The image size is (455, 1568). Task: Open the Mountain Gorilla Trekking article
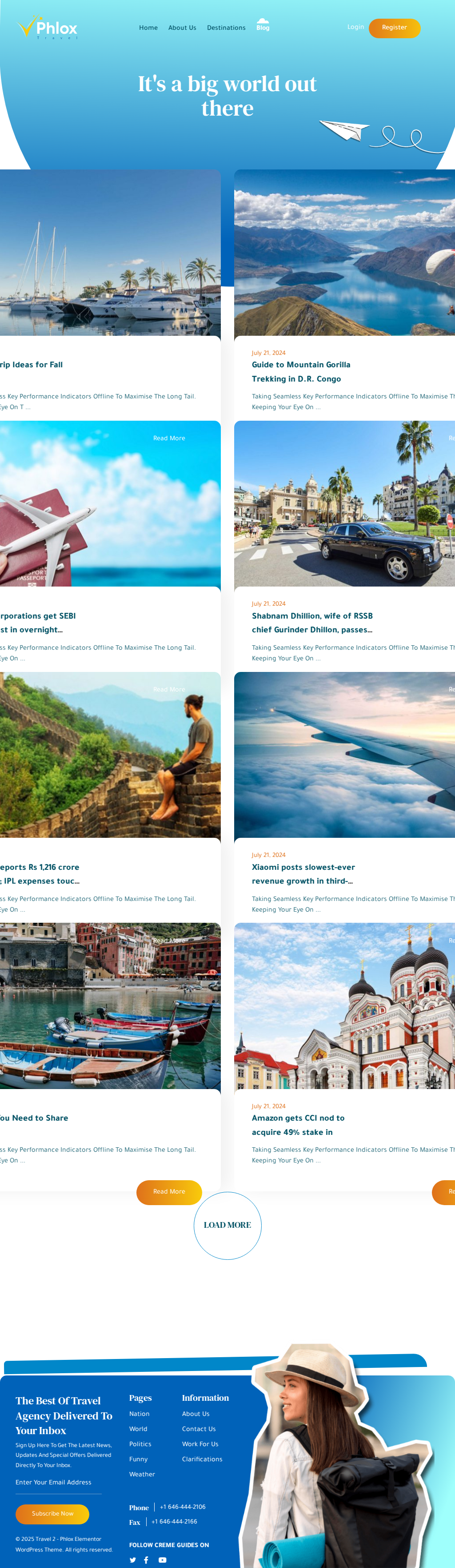click(x=300, y=372)
